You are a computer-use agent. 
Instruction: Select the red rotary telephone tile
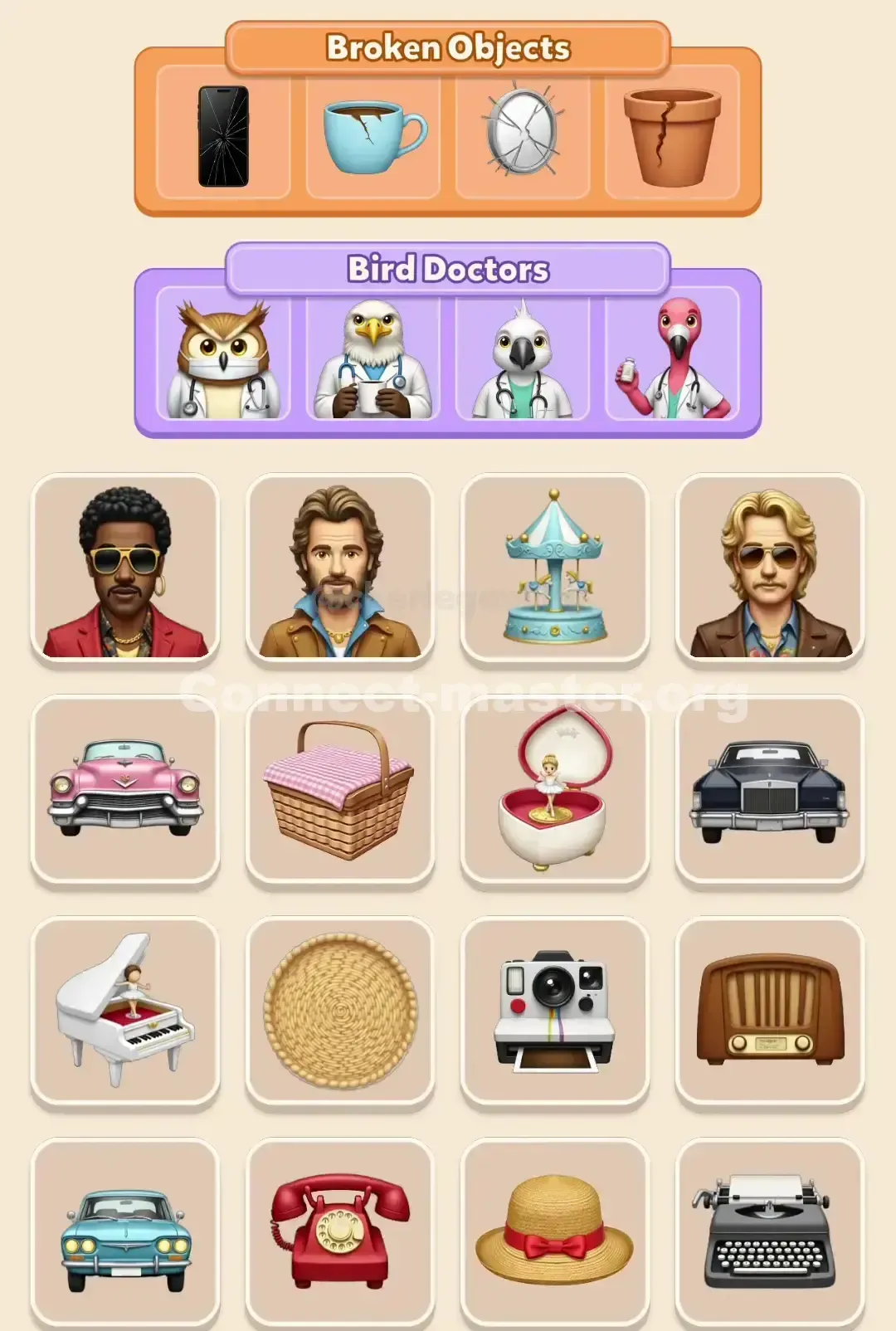pos(340,1232)
